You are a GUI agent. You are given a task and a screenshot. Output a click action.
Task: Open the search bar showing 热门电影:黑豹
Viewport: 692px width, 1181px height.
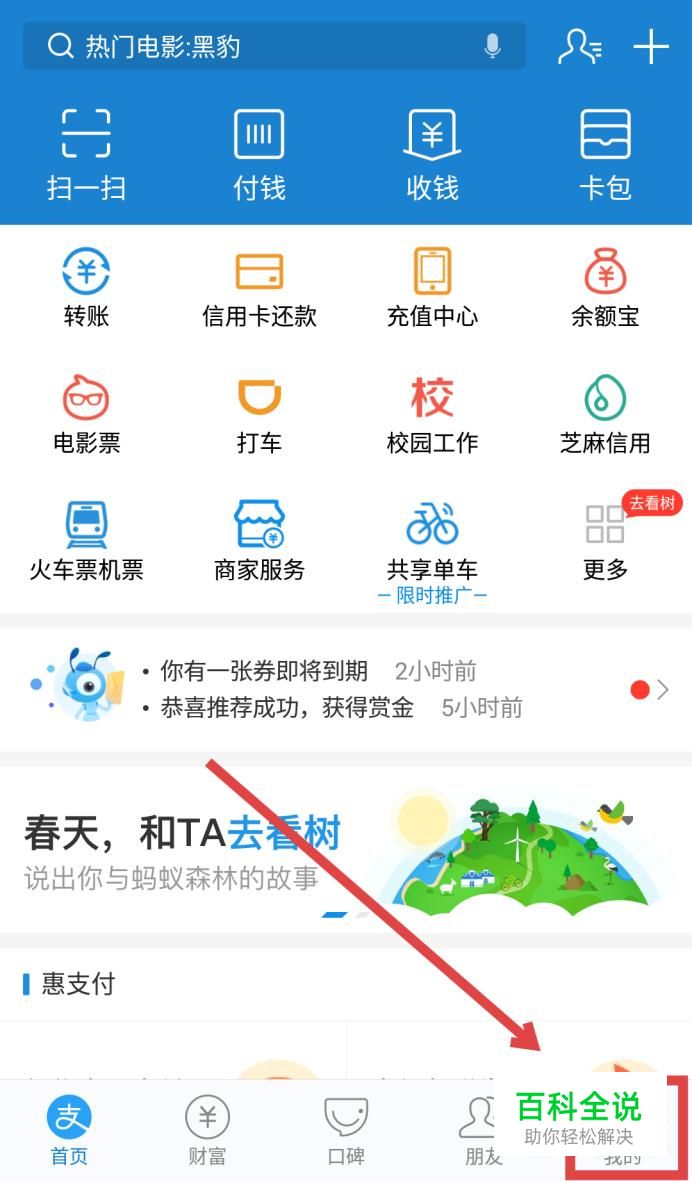click(x=260, y=46)
